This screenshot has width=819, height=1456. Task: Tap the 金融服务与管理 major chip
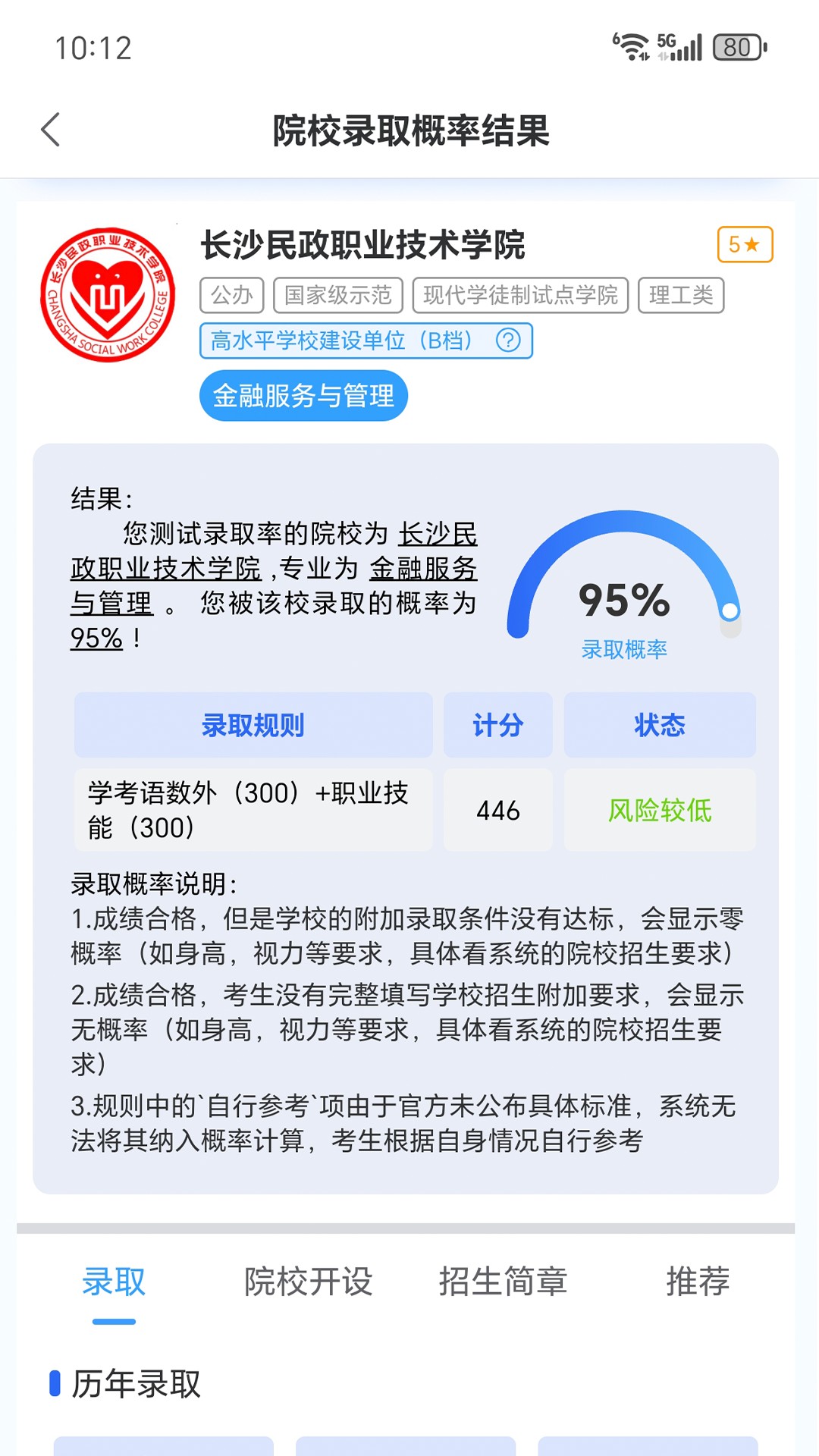coord(303,395)
